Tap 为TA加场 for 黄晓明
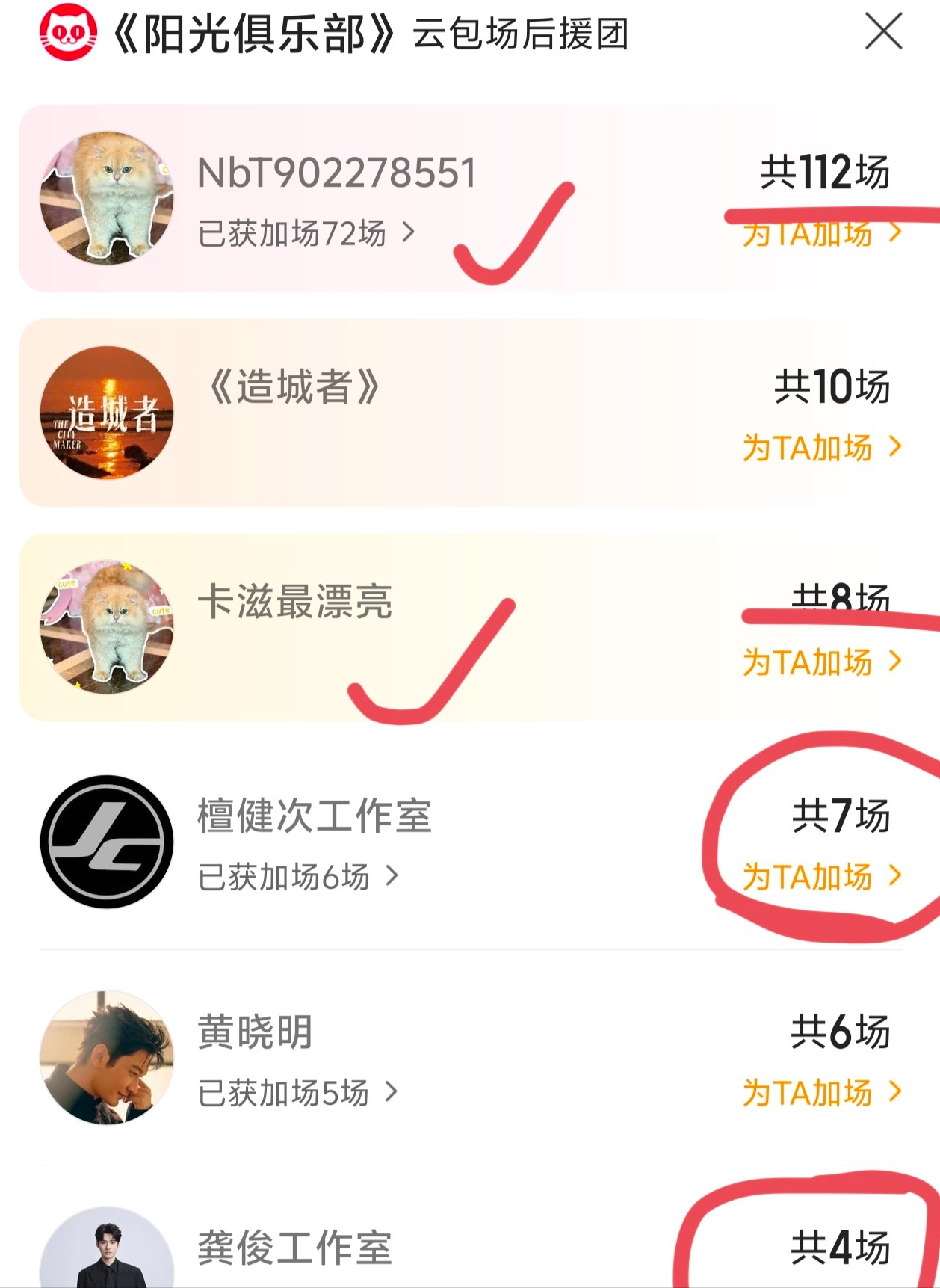 pos(821,1093)
